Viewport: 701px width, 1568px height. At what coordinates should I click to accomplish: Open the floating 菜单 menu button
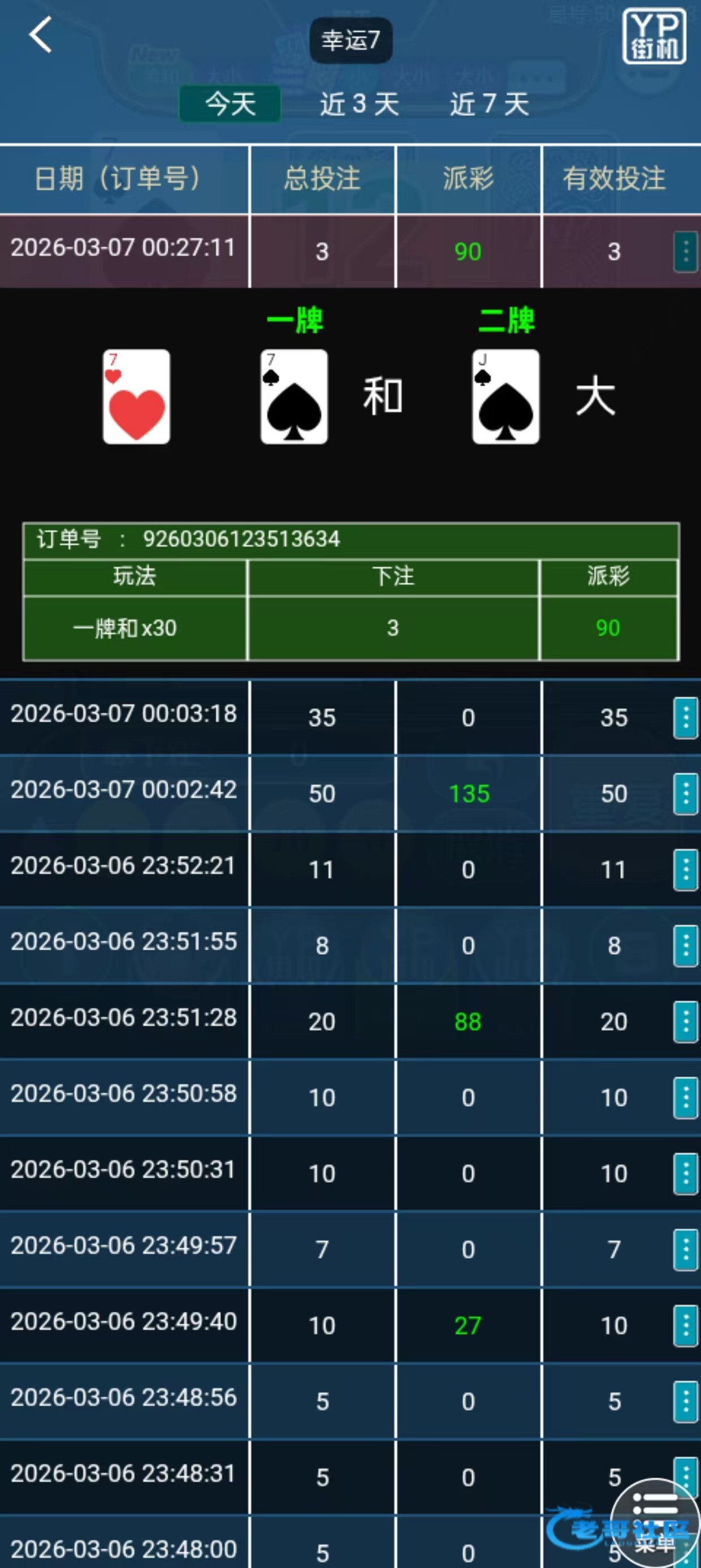pyautogui.click(x=655, y=1520)
